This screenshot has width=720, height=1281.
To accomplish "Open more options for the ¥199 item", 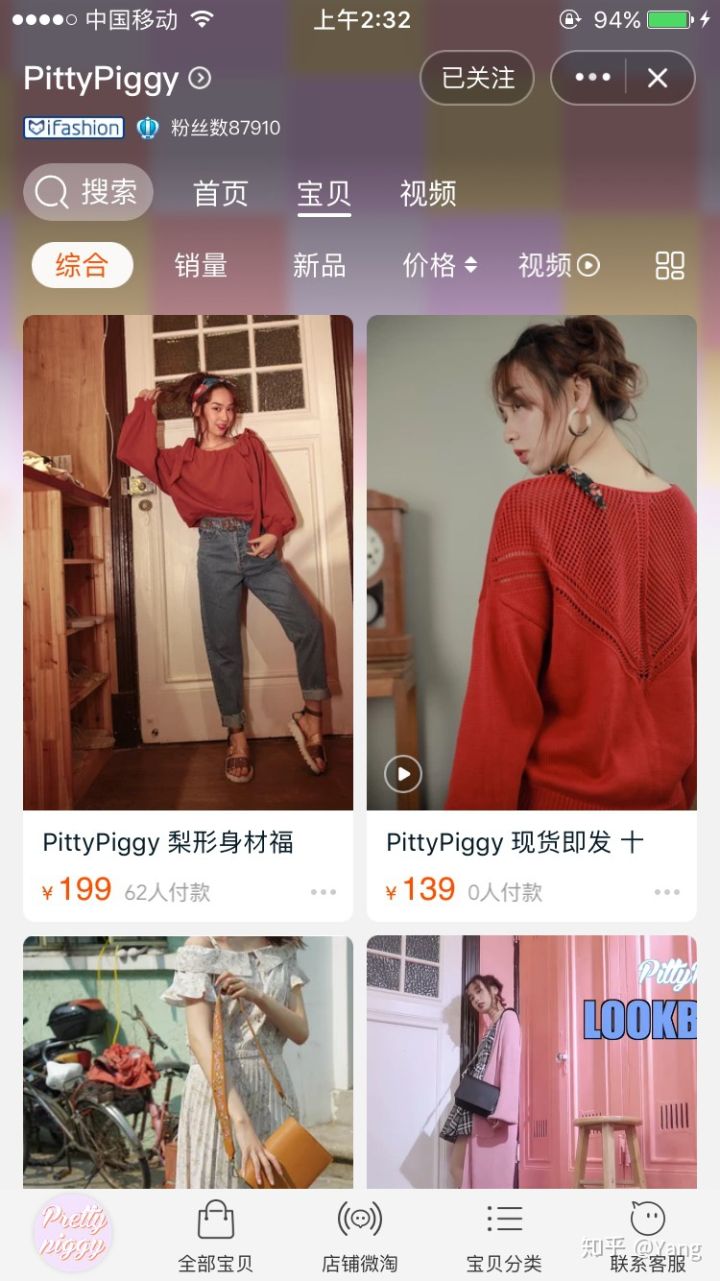I will click(323, 892).
